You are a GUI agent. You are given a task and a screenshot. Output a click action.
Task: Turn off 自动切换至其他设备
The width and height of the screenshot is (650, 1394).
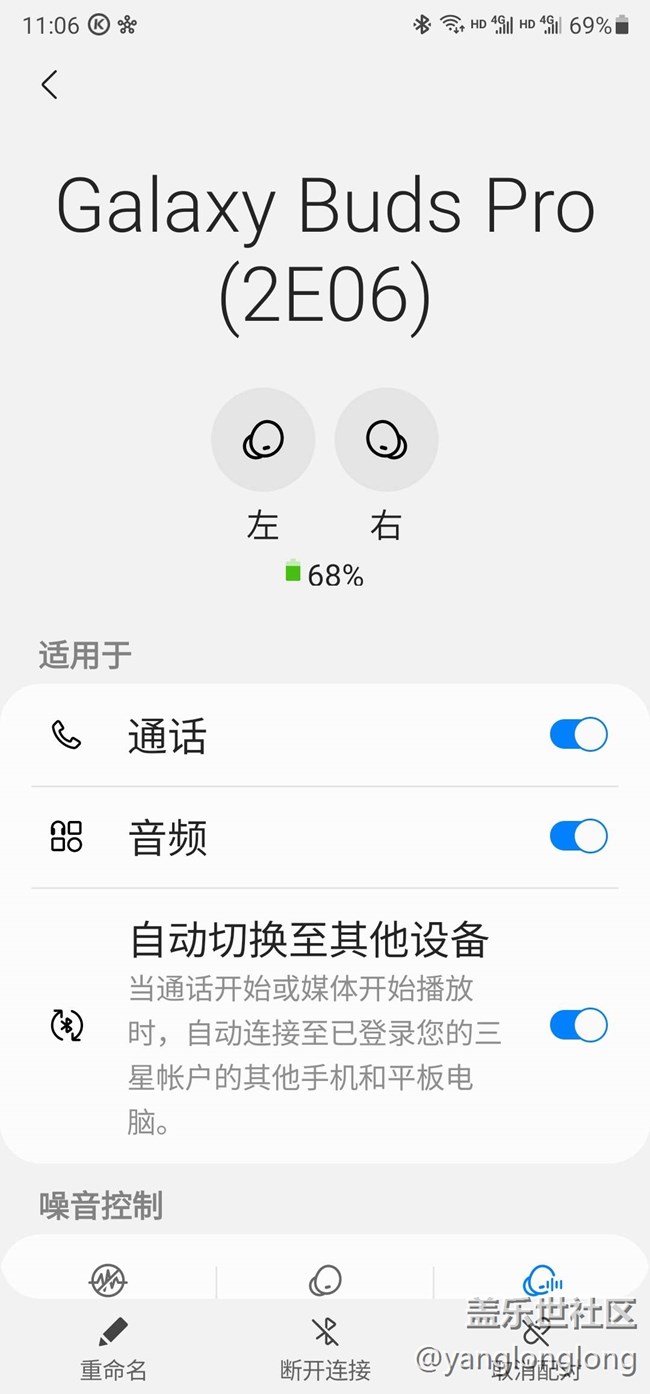578,1025
